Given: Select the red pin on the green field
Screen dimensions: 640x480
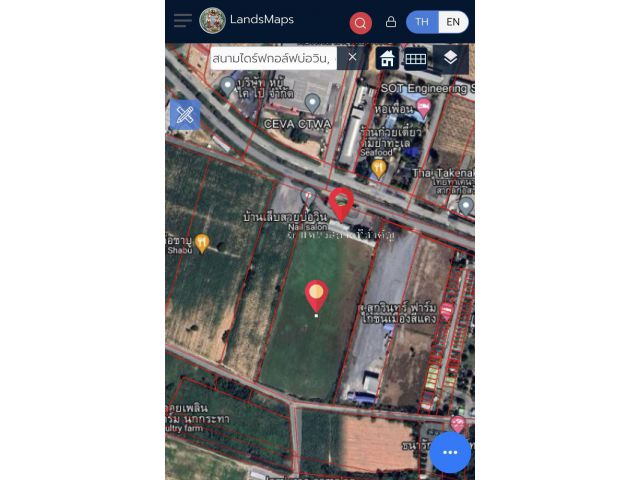Looking at the screenshot, I should (x=316, y=295).
